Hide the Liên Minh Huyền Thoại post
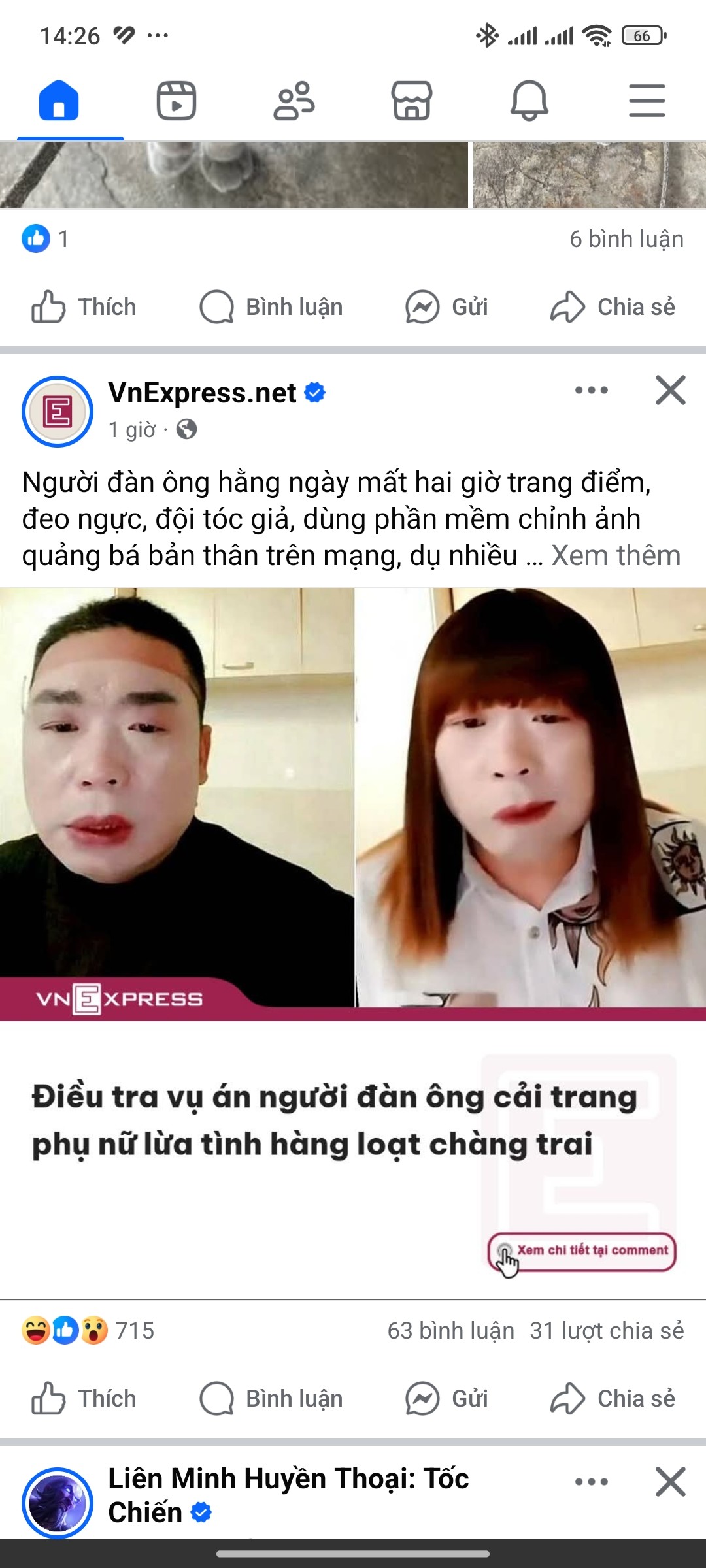The width and height of the screenshot is (706, 1568). pyautogui.click(x=671, y=1482)
